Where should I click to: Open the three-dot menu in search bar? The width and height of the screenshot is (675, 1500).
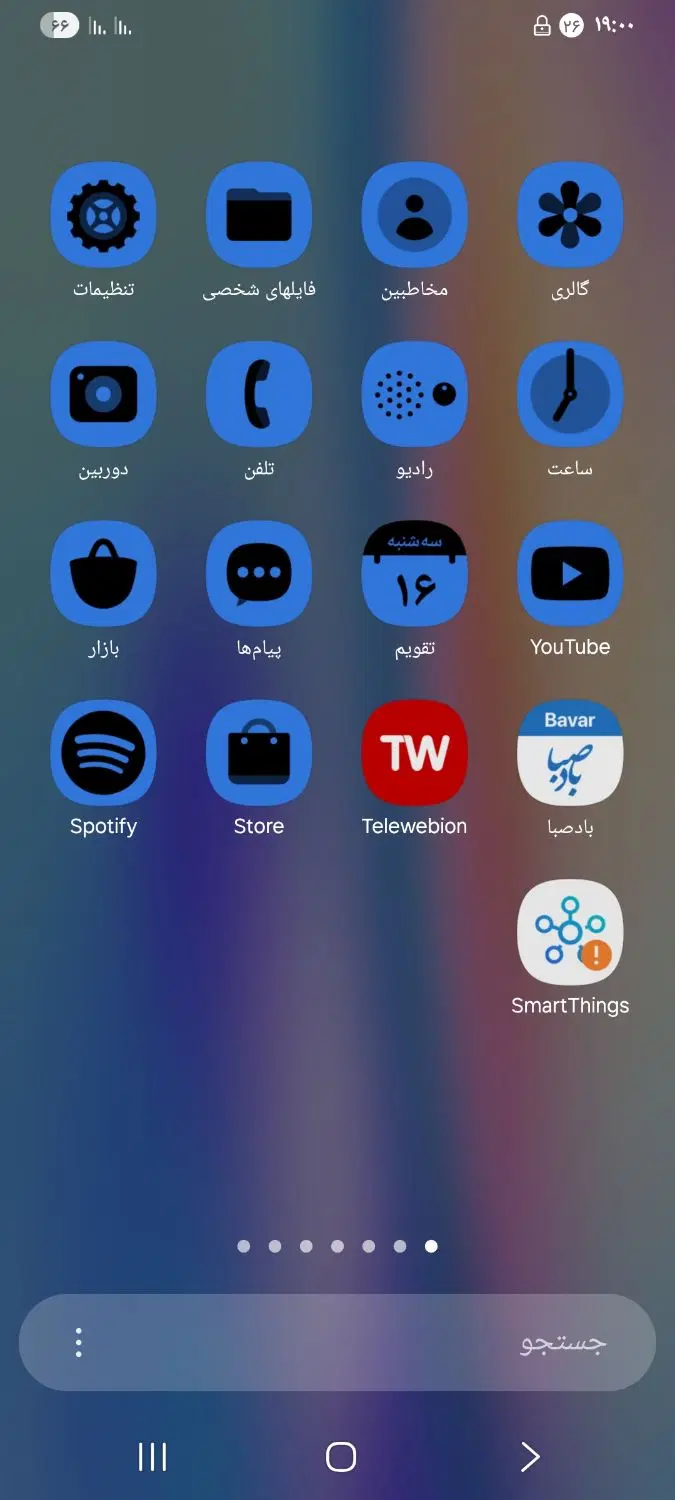[78, 1342]
